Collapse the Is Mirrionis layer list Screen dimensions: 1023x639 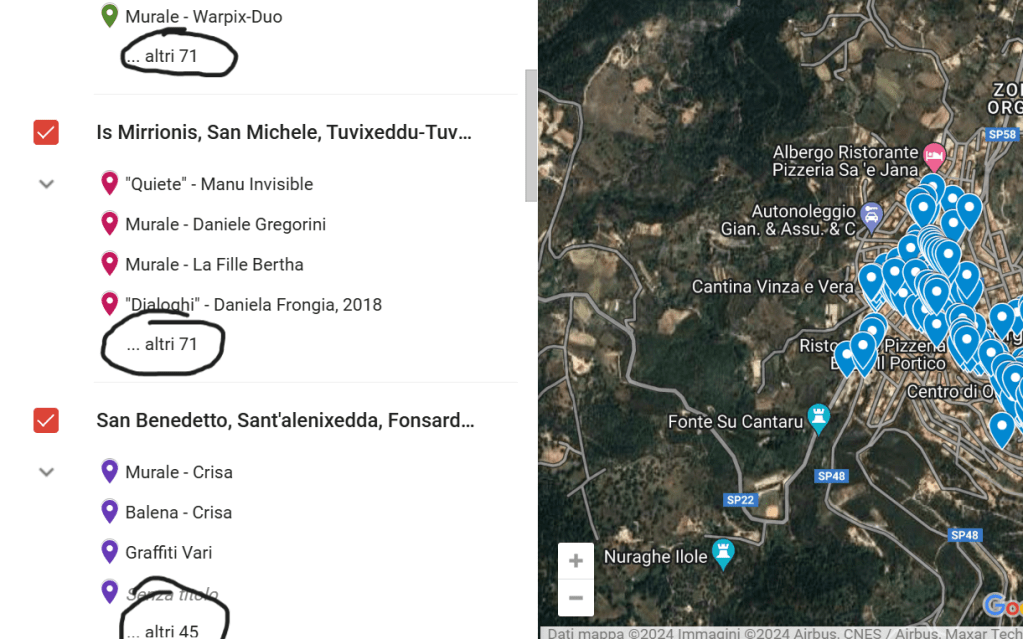click(x=46, y=184)
